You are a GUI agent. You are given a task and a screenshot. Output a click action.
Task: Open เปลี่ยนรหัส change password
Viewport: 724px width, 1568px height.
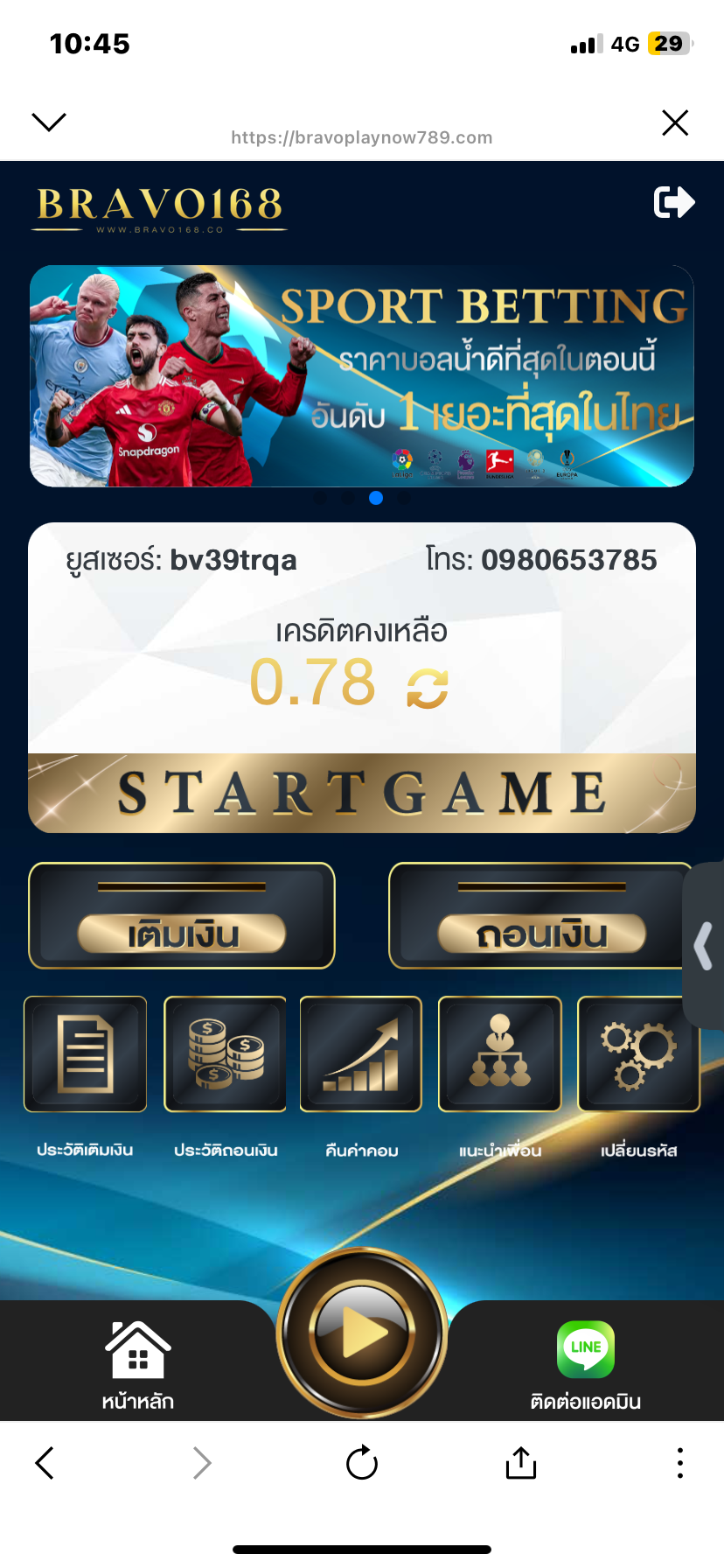point(638,1054)
